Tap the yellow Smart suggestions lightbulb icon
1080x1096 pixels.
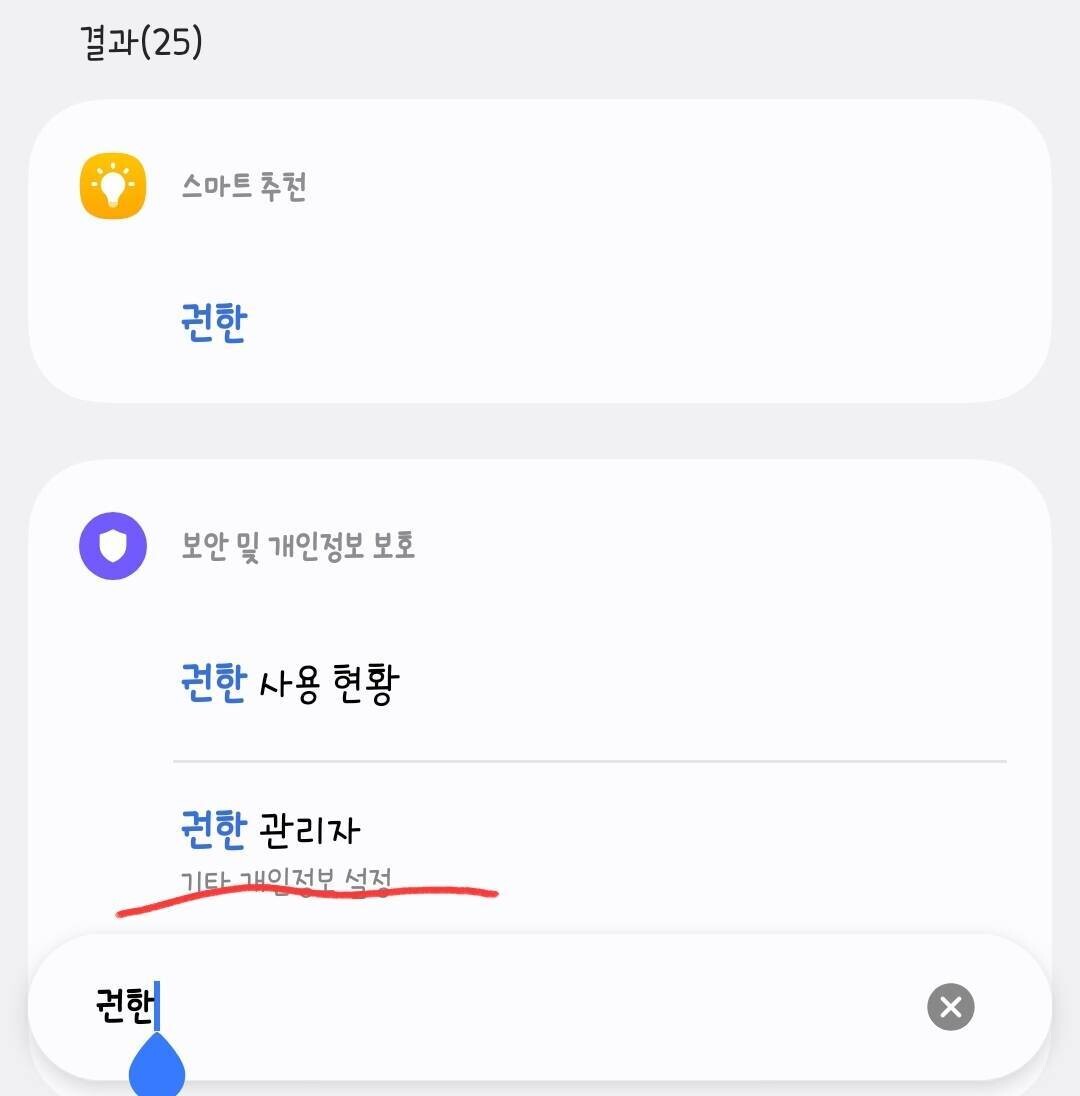tap(112, 186)
